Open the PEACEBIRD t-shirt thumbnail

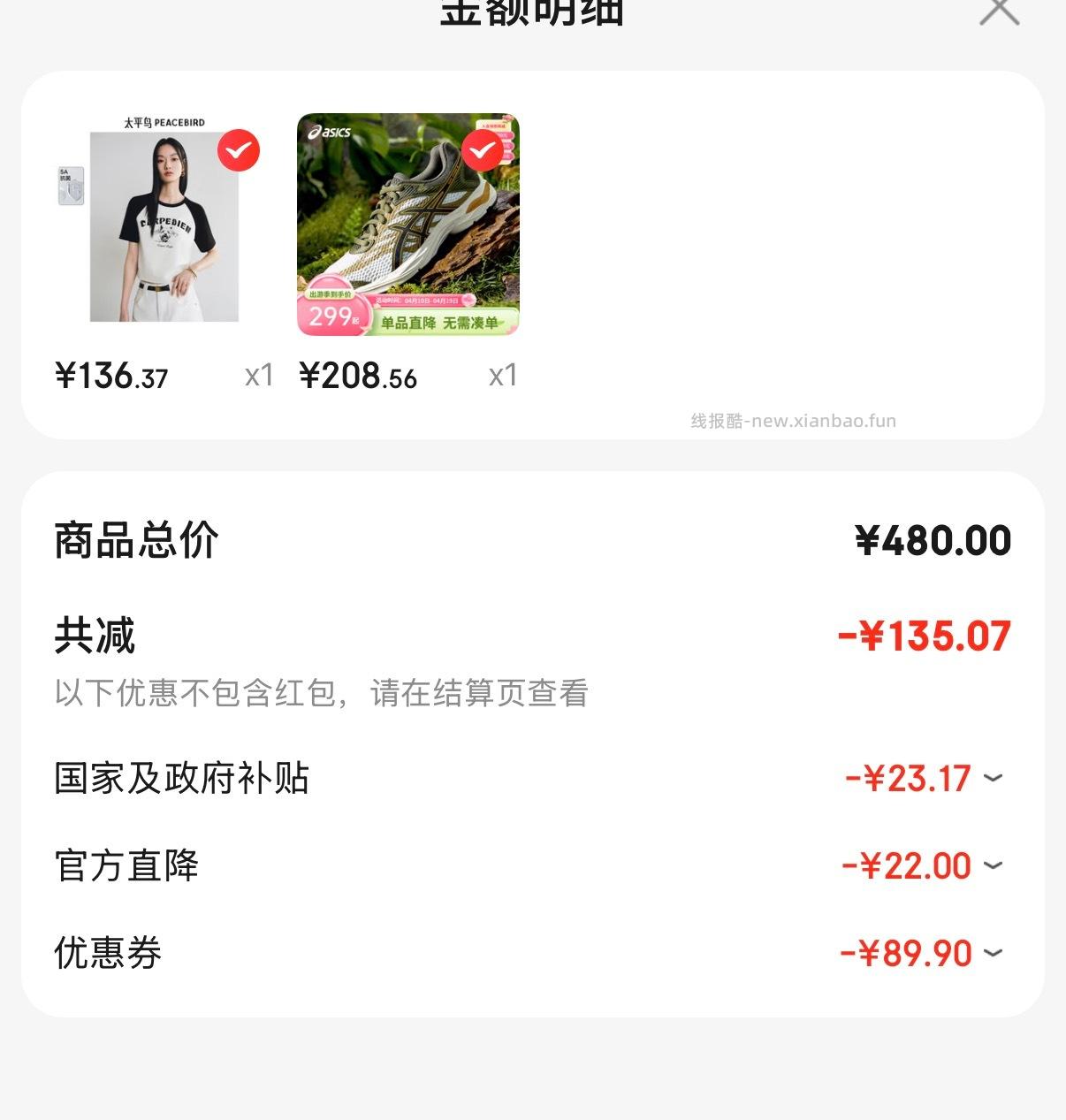tap(164, 230)
